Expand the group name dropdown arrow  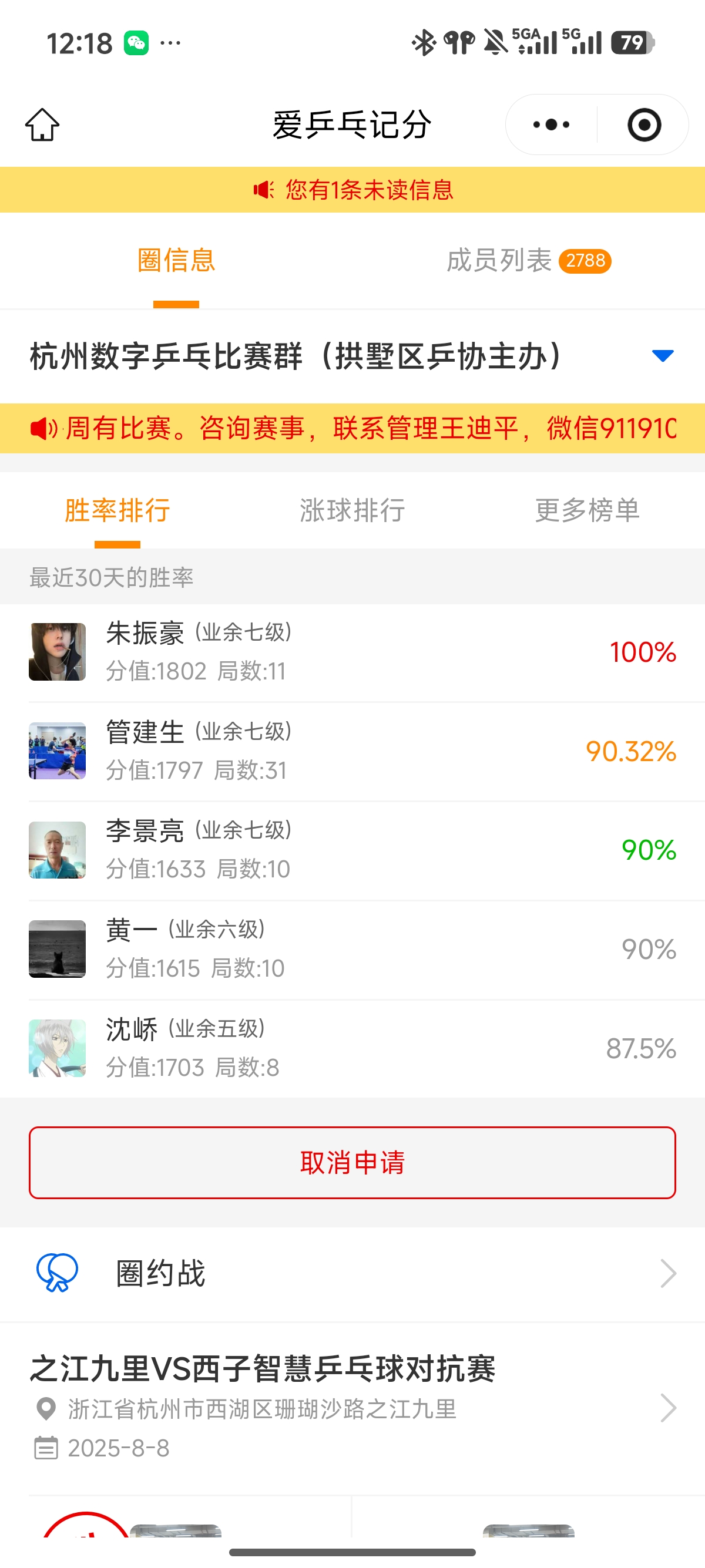point(662,355)
